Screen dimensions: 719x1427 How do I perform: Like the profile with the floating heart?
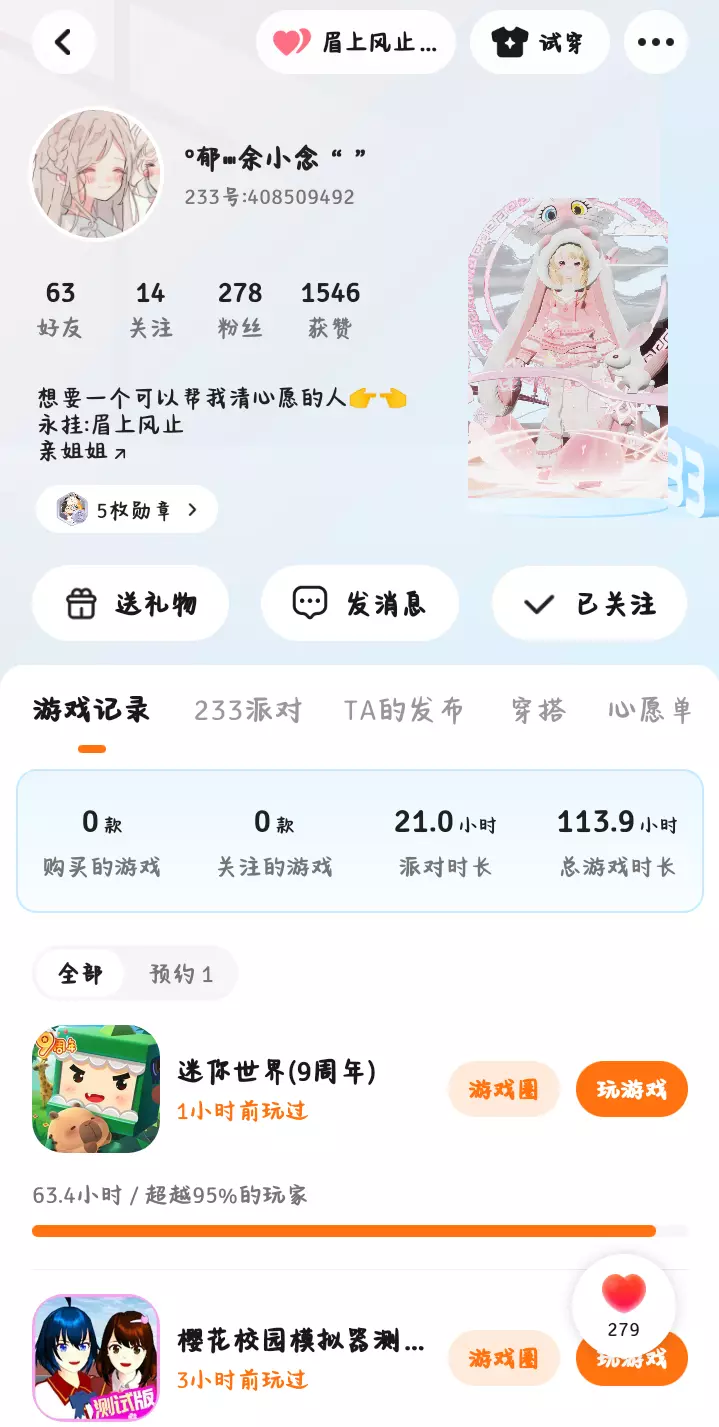coord(624,1305)
